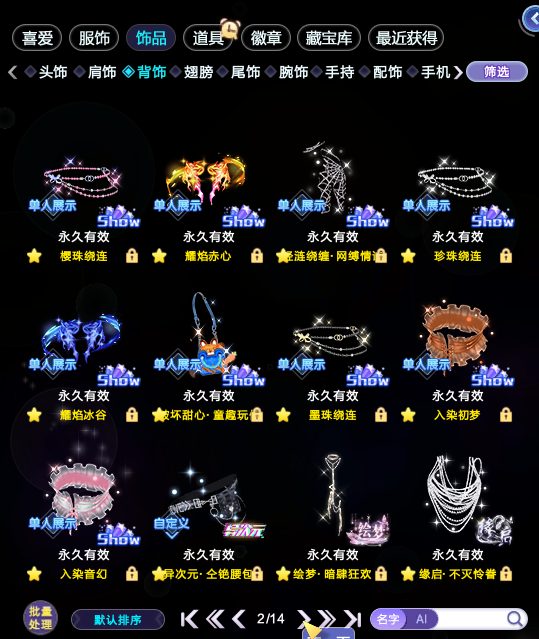This screenshot has height=639, width=539.
Task: Open the 道具 tab
Action: tap(208, 38)
